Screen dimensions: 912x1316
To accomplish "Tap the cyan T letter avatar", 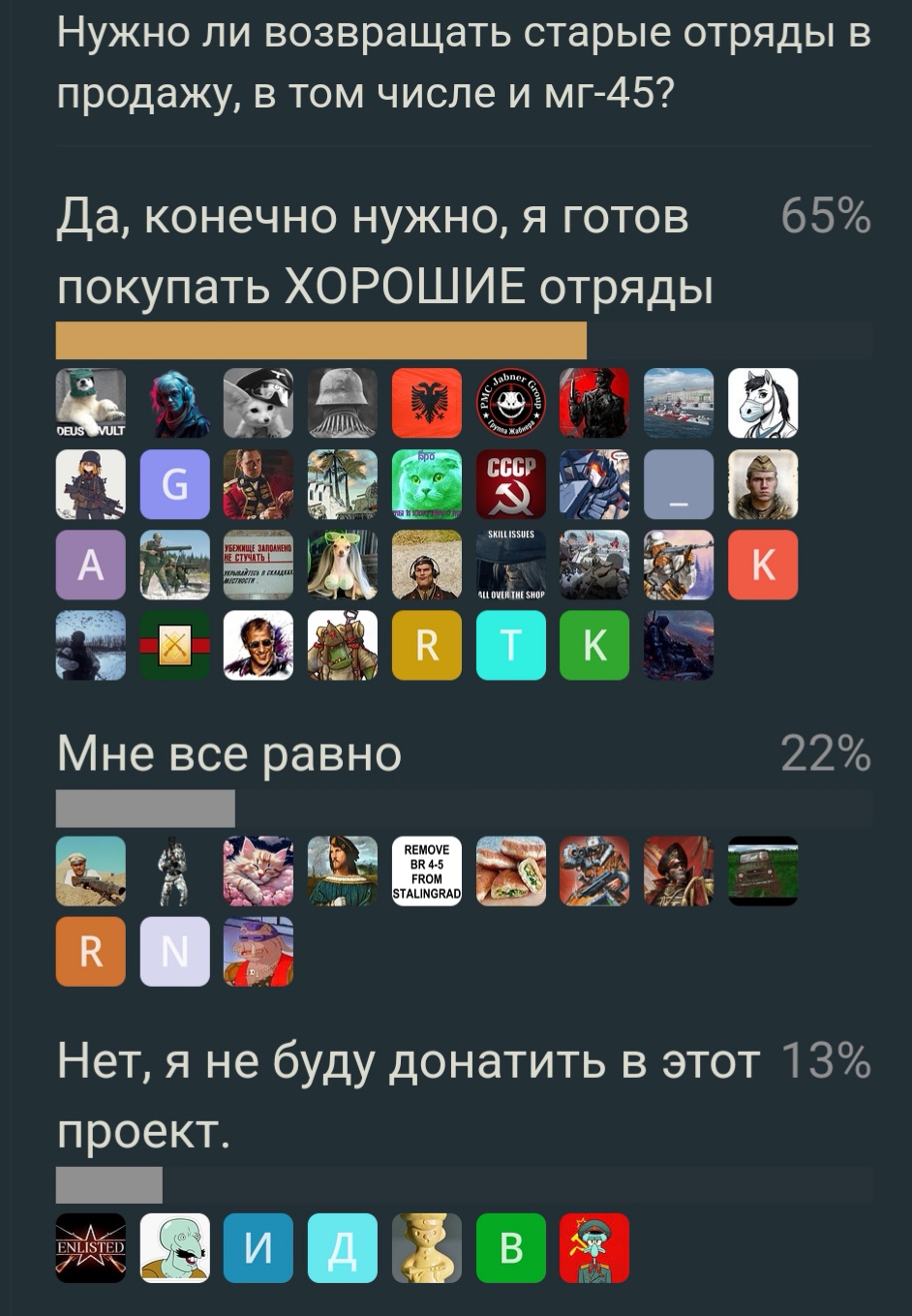I will click(510, 645).
